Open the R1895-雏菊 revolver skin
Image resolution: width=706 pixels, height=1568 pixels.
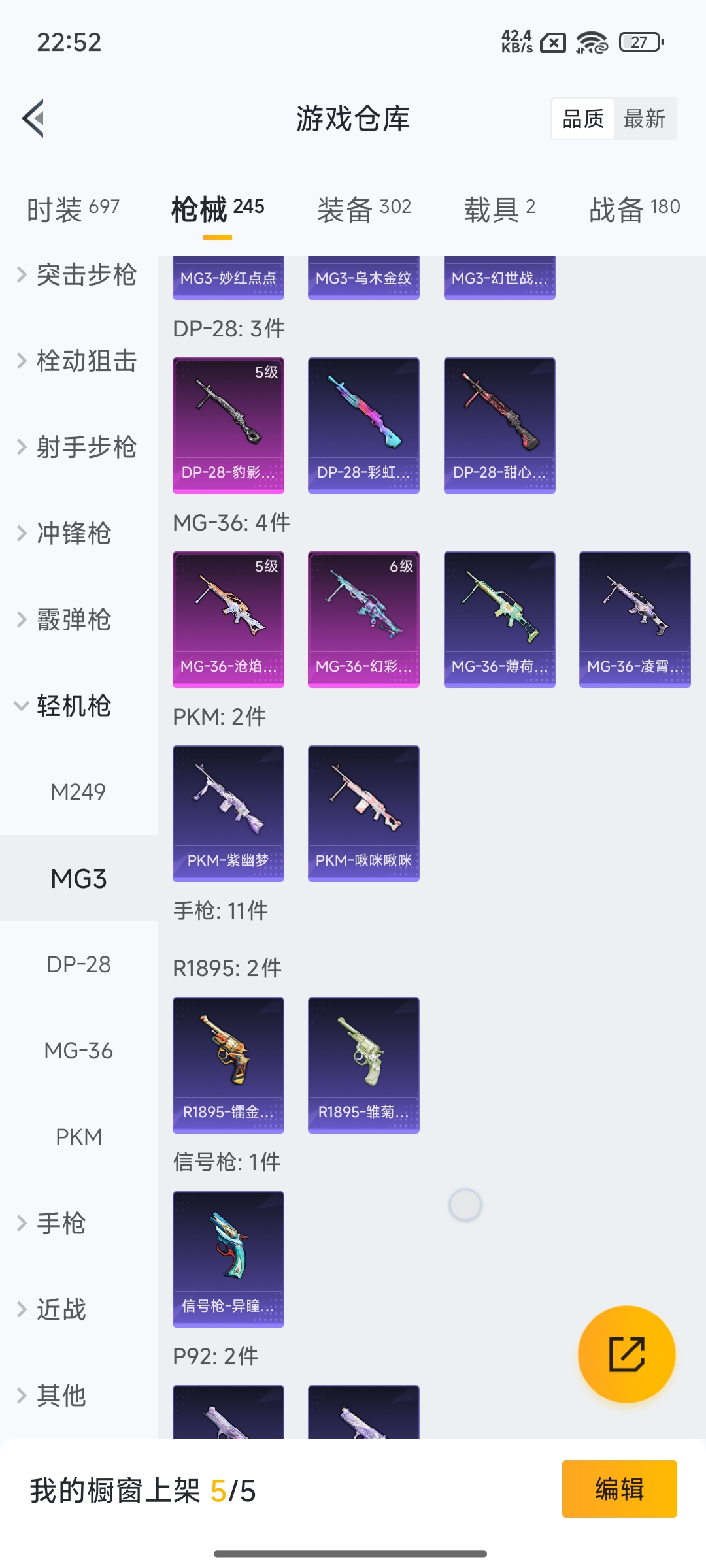(x=363, y=1065)
